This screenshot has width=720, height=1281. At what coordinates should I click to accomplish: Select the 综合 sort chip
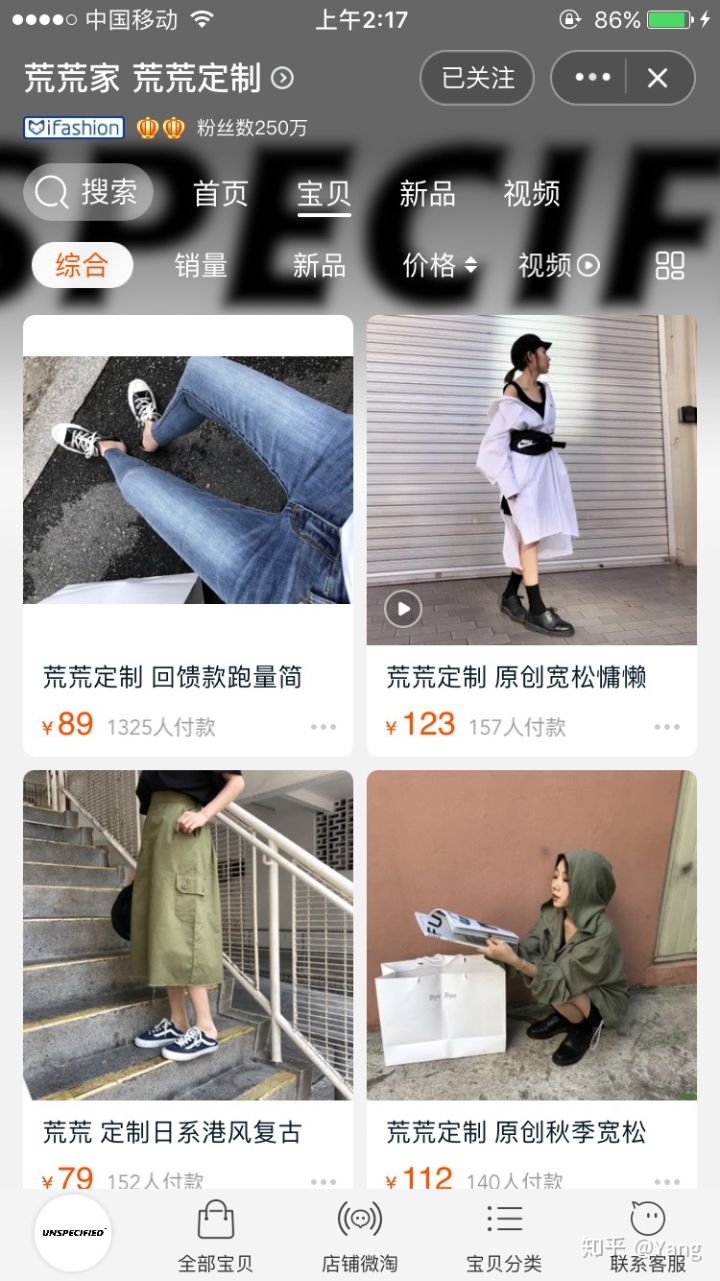[x=82, y=265]
